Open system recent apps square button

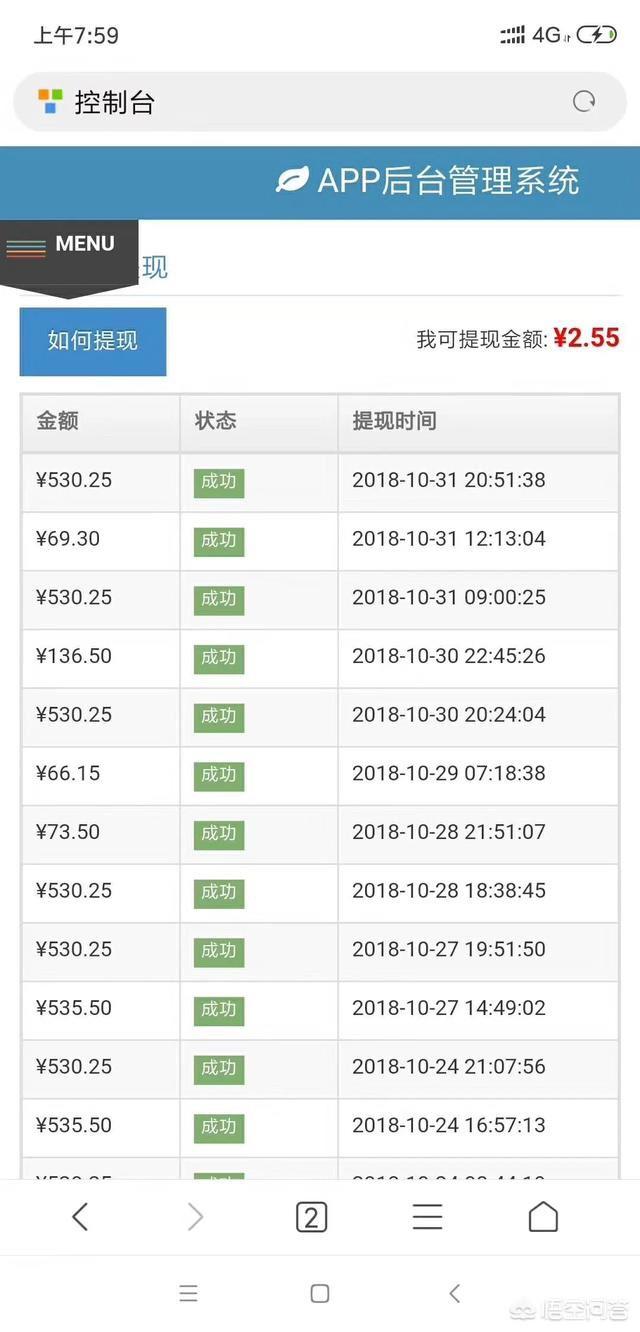tap(320, 1293)
